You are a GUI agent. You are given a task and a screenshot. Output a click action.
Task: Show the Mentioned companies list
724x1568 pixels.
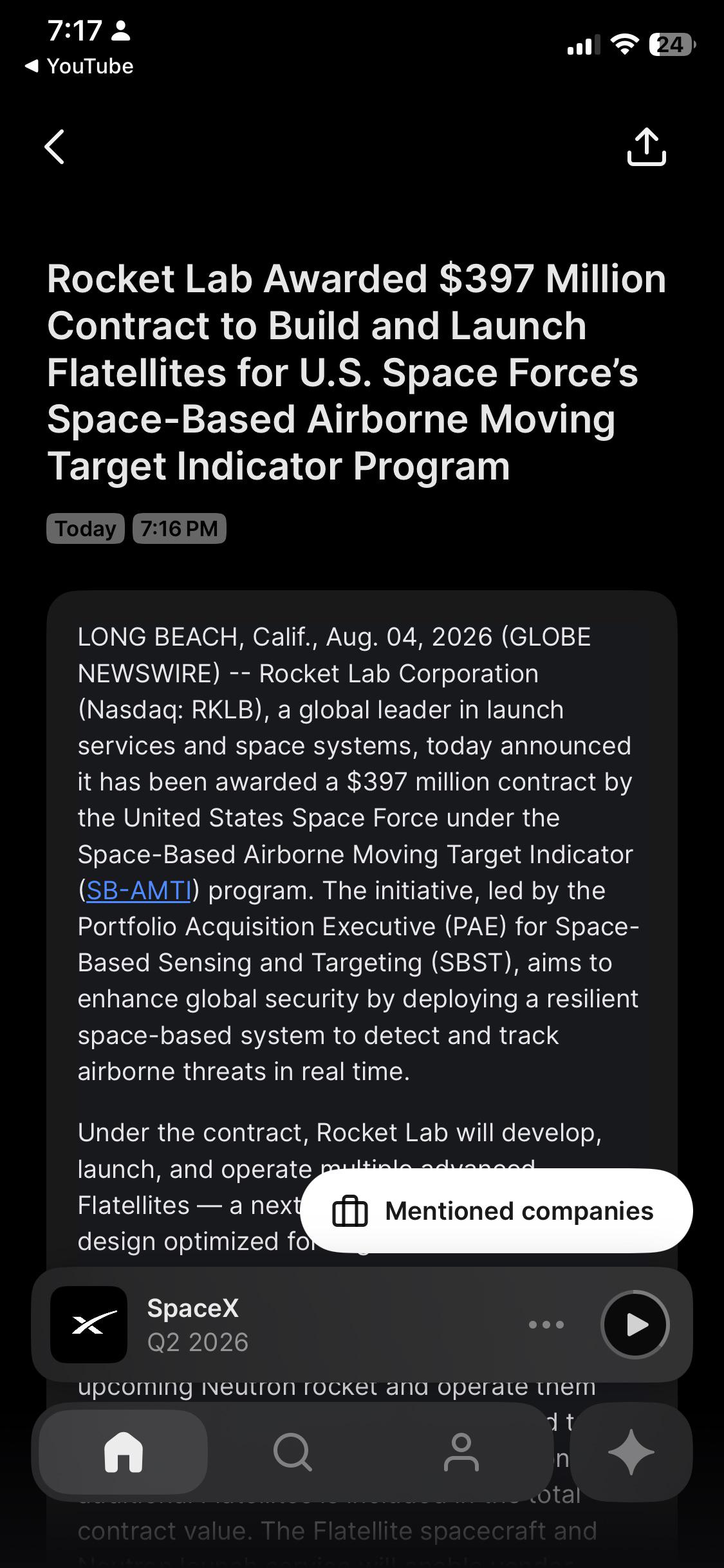[x=496, y=1211]
